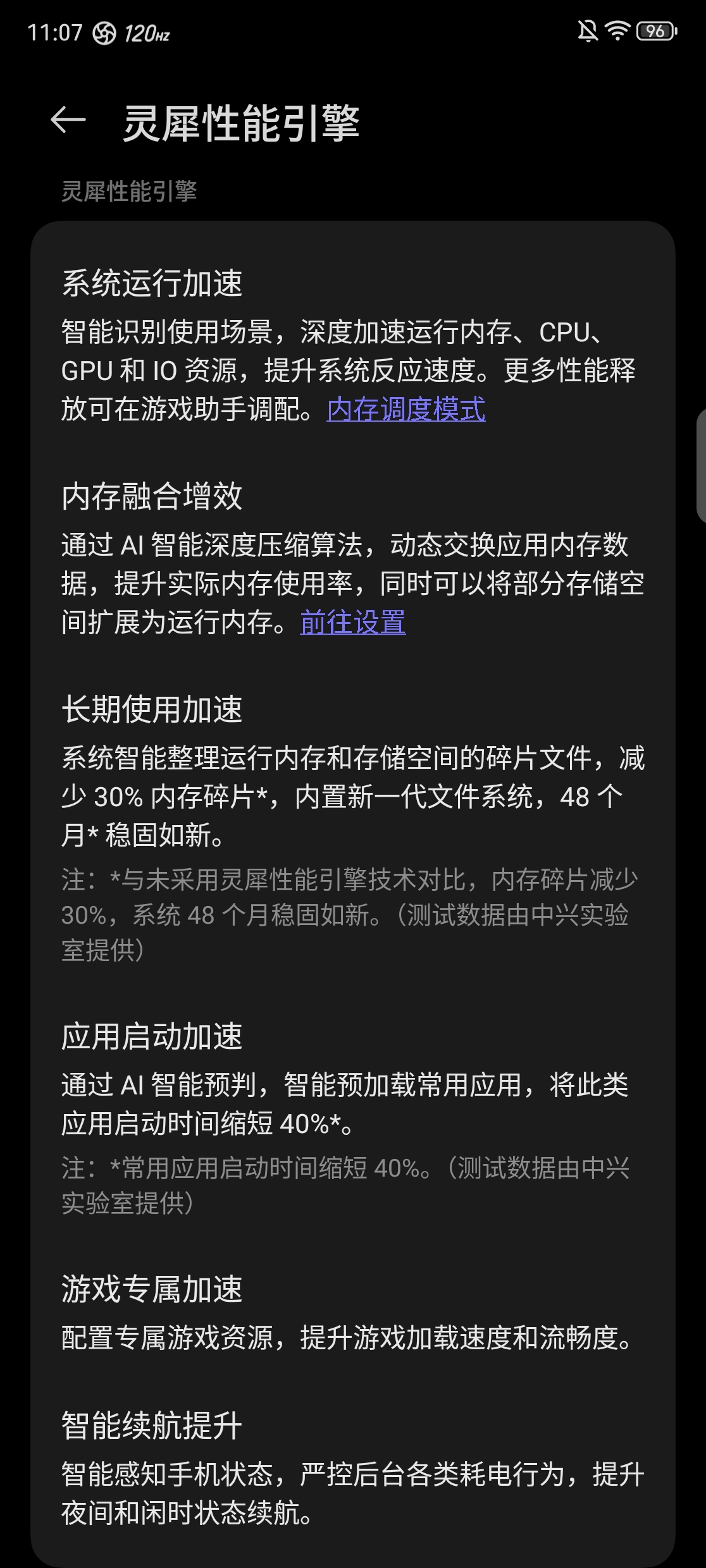Open the 内存调度模式 link

tap(406, 410)
